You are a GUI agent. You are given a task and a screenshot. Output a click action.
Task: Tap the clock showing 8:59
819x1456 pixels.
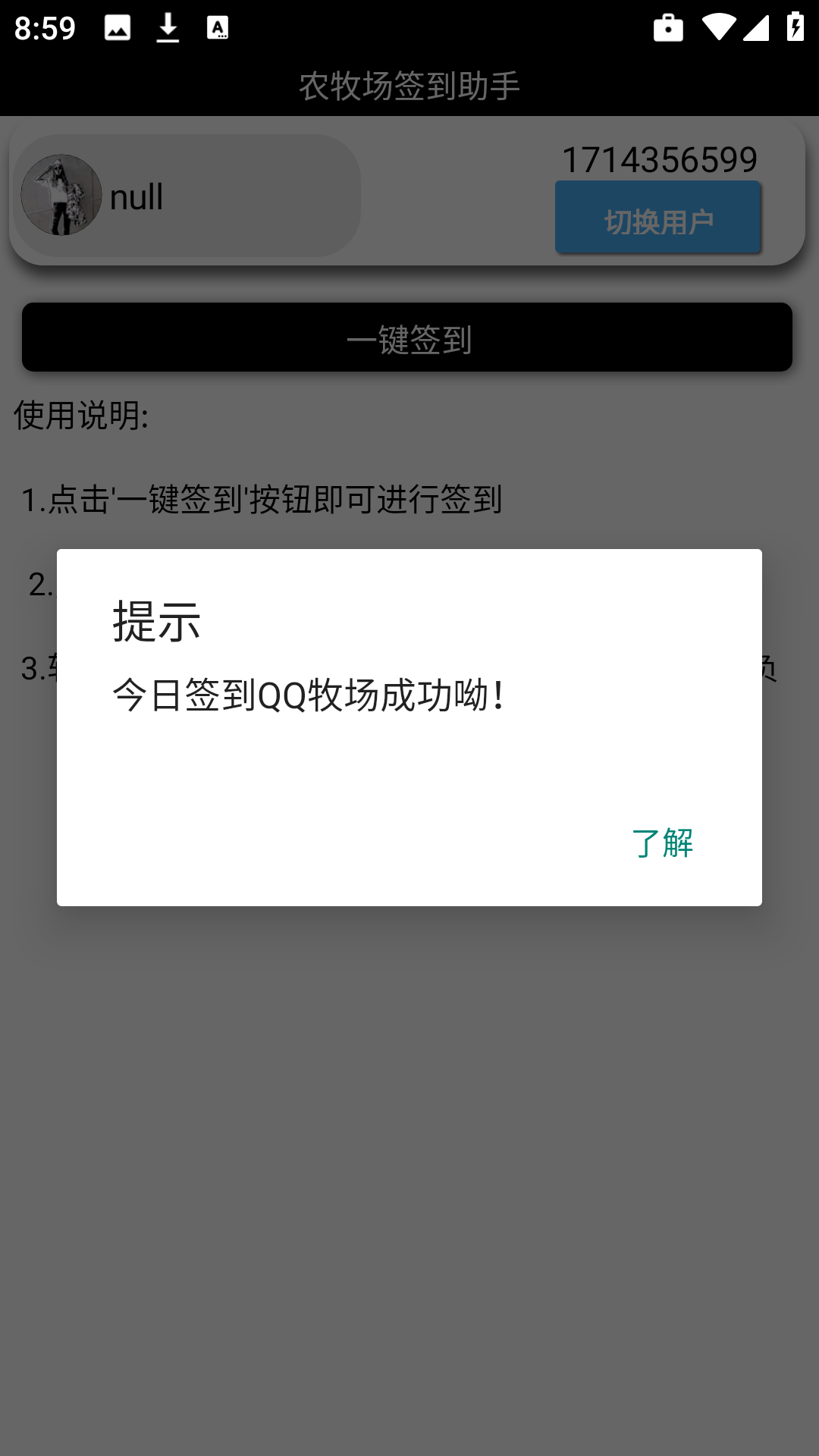(43, 27)
